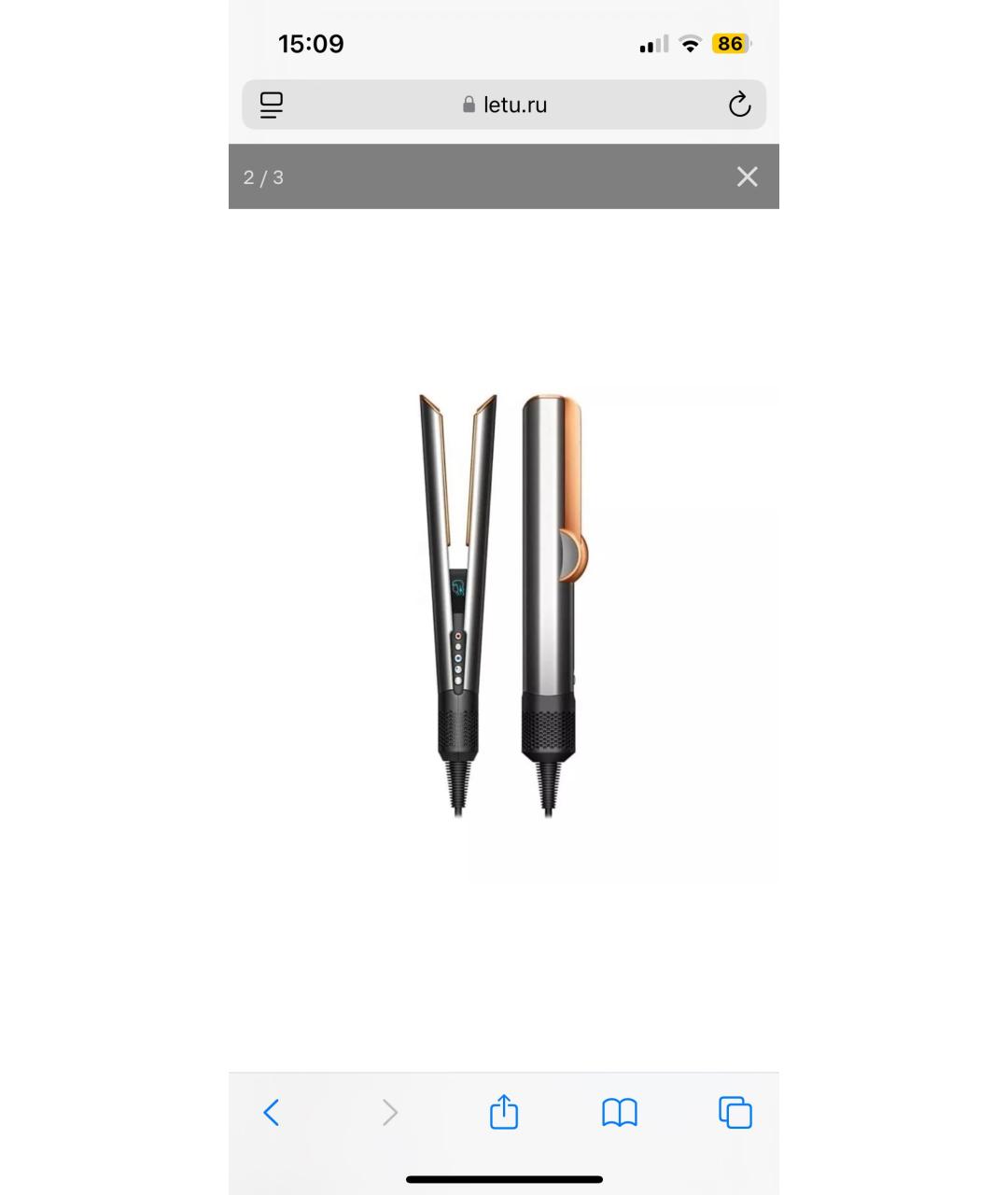Reload the letu.ru page
Screen dimensions: 1008x1195
point(739,105)
